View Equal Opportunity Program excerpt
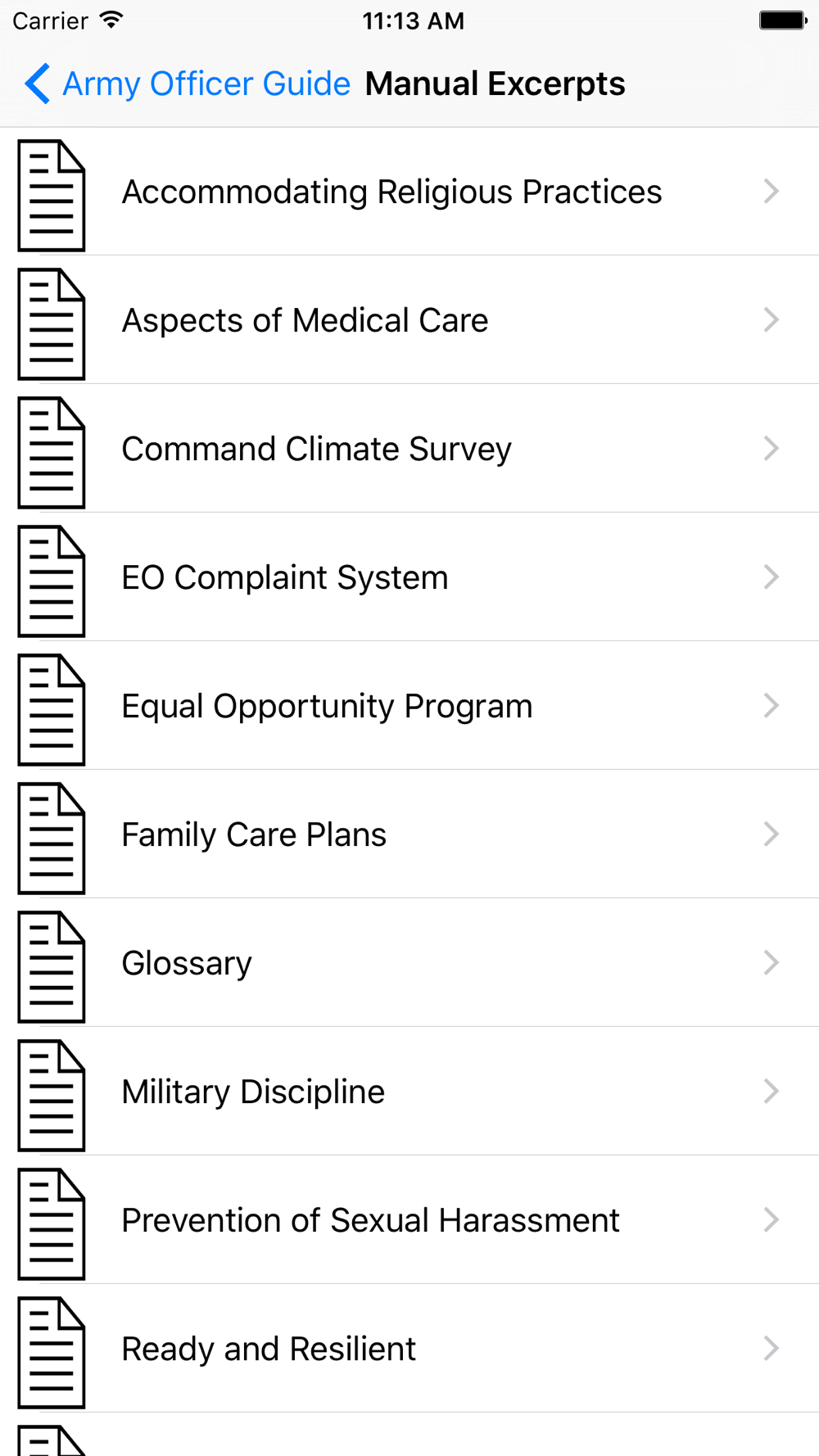This screenshot has width=819, height=1456. [409, 706]
